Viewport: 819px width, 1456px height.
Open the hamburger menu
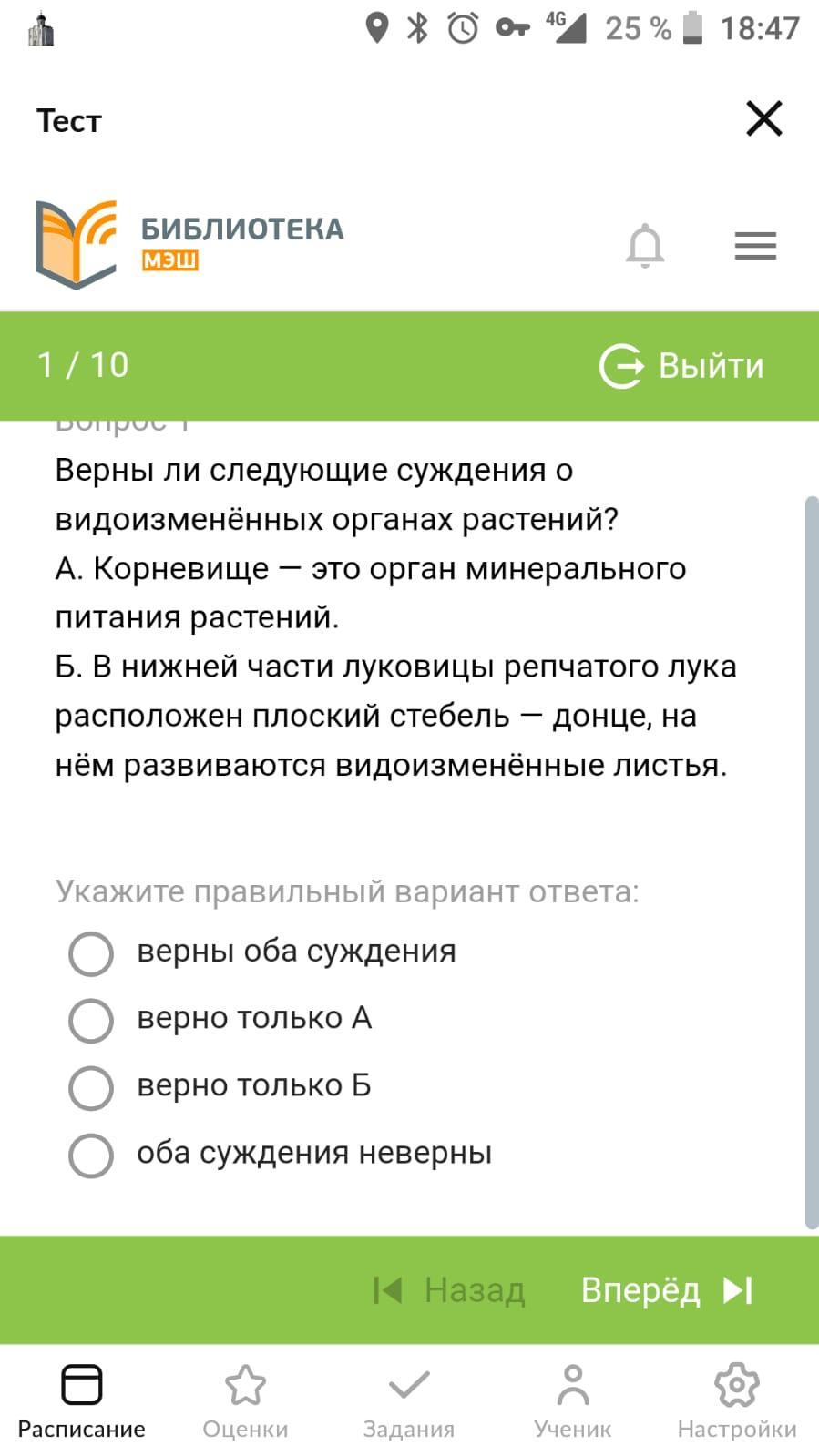[x=755, y=246]
